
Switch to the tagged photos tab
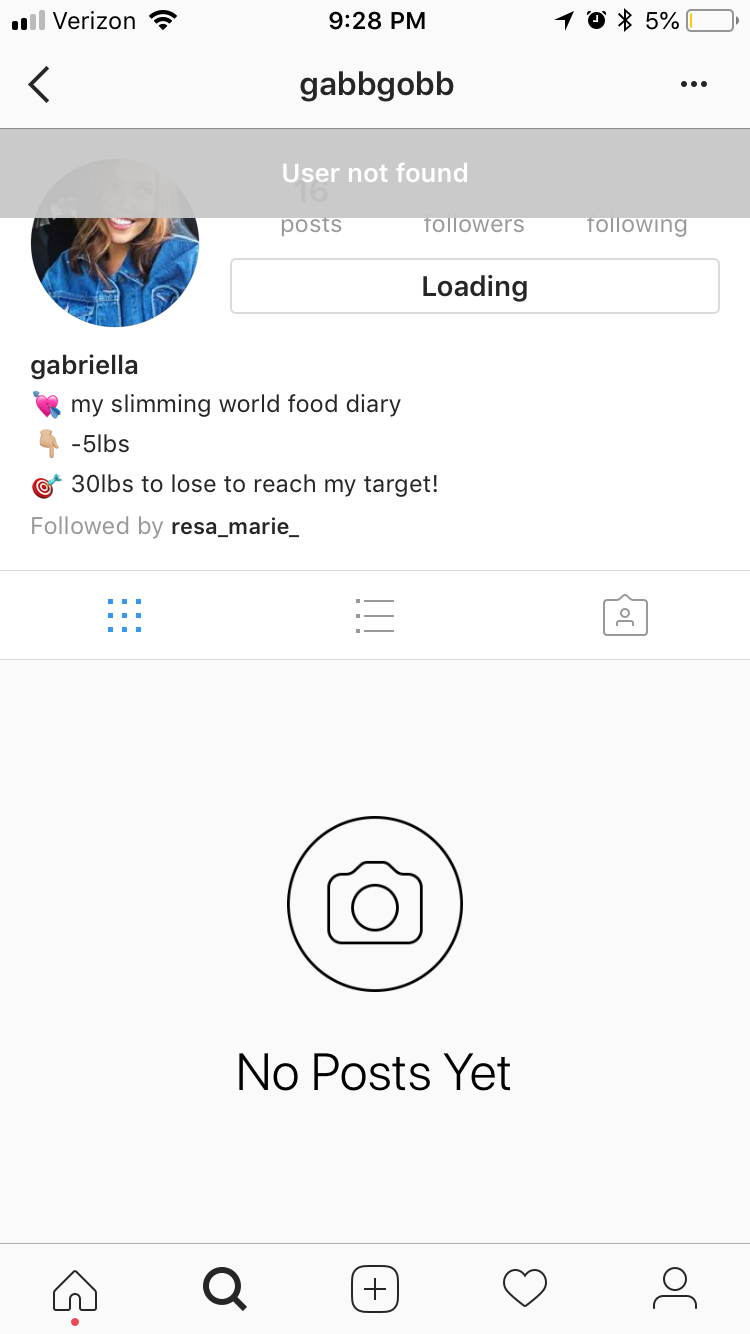coord(625,615)
